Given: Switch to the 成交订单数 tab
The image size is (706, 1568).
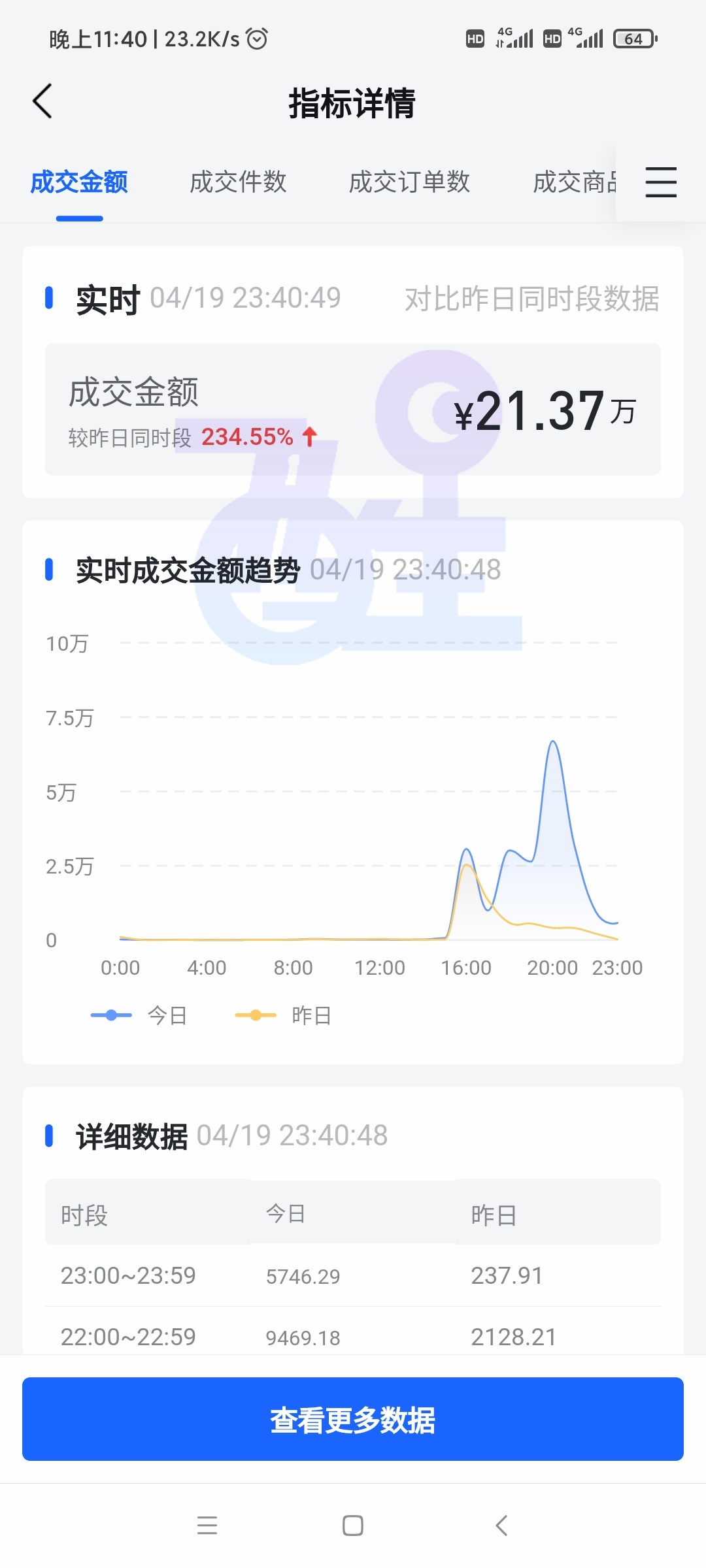Looking at the screenshot, I should [410, 182].
